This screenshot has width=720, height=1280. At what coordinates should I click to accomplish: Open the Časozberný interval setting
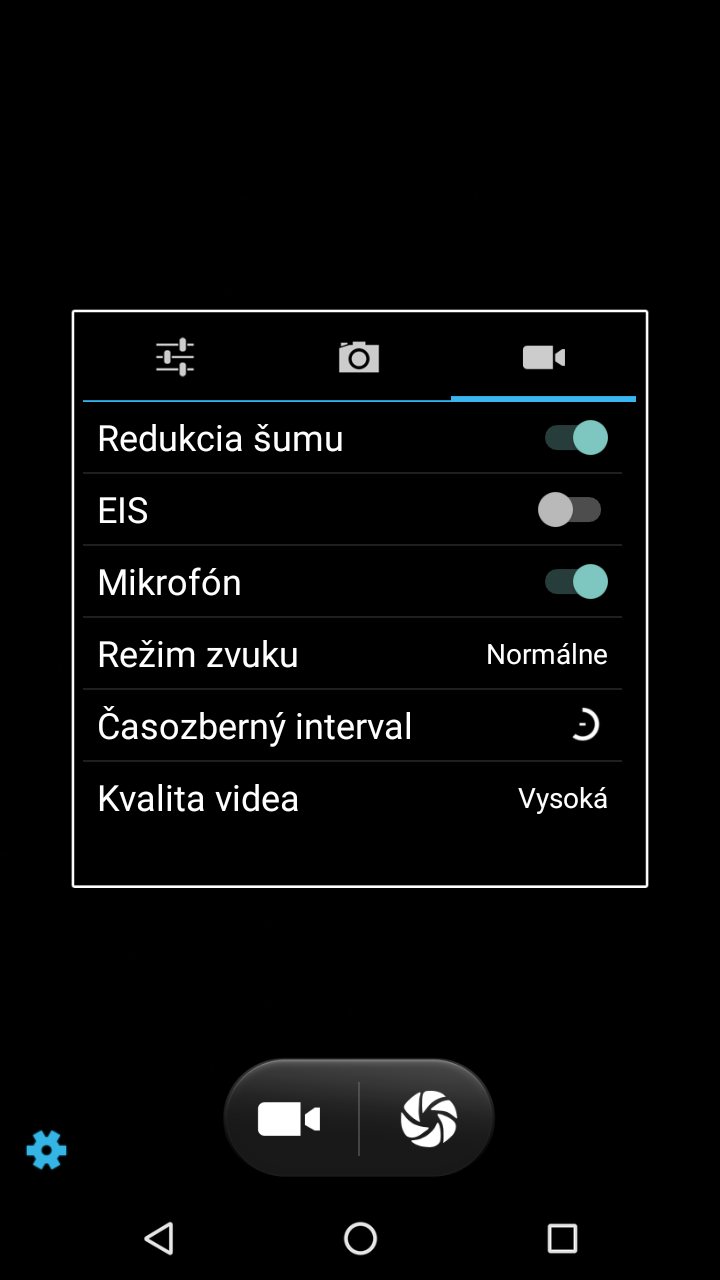[x=352, y=726]
